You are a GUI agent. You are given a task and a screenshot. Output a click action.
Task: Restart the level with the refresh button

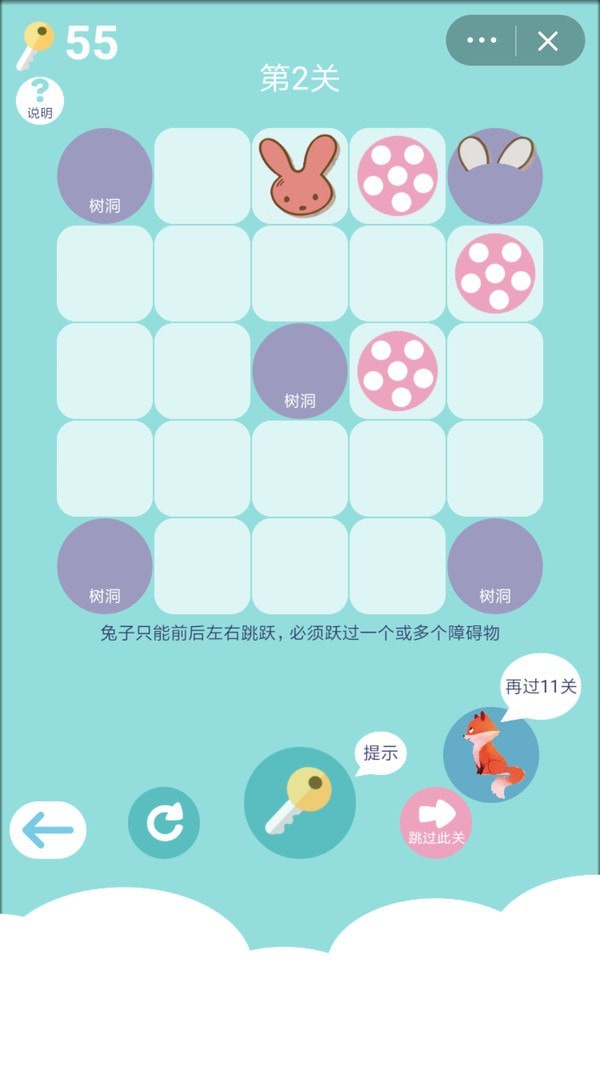click(x=164, y=823)
